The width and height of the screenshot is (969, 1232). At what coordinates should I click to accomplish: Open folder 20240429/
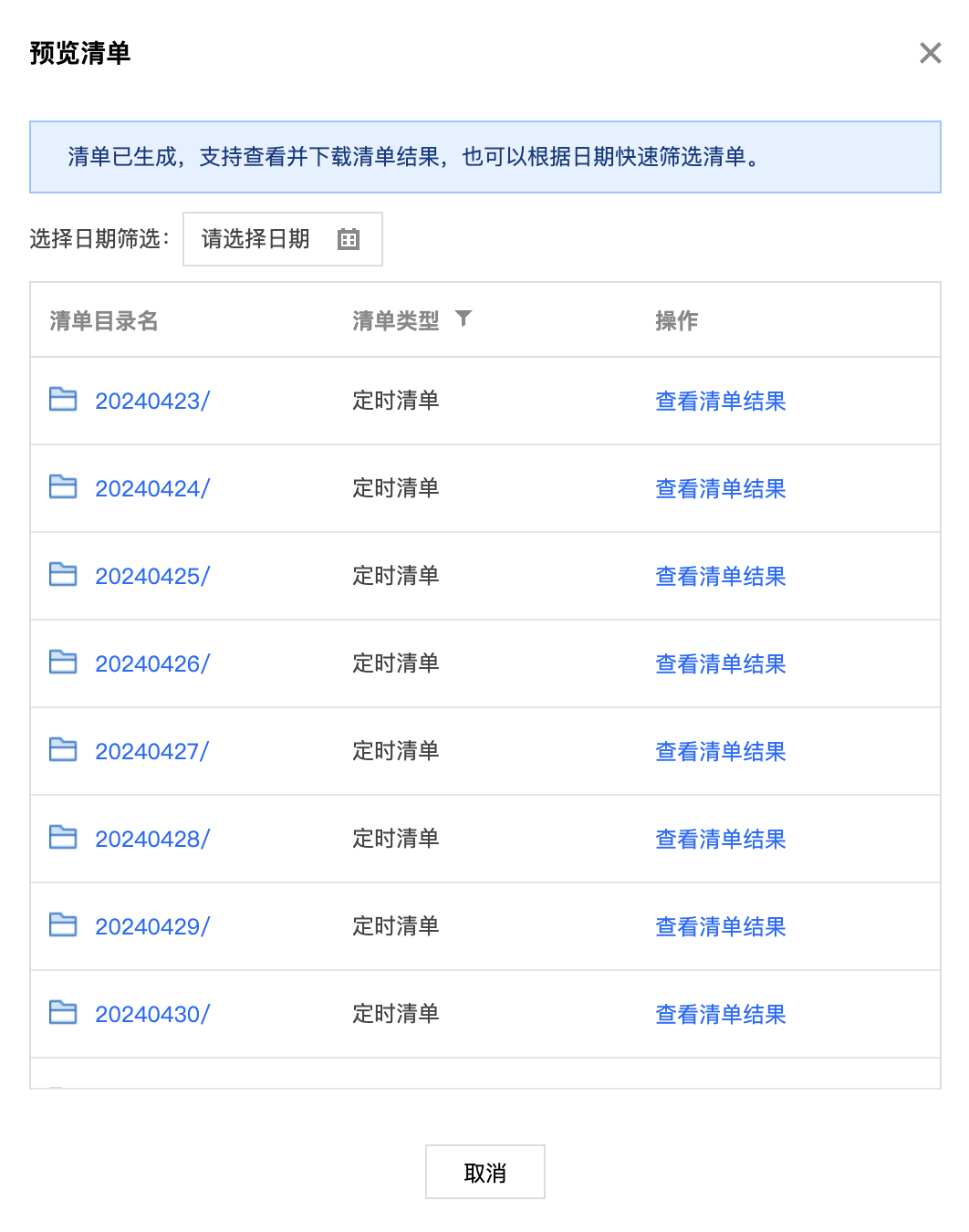151,926
